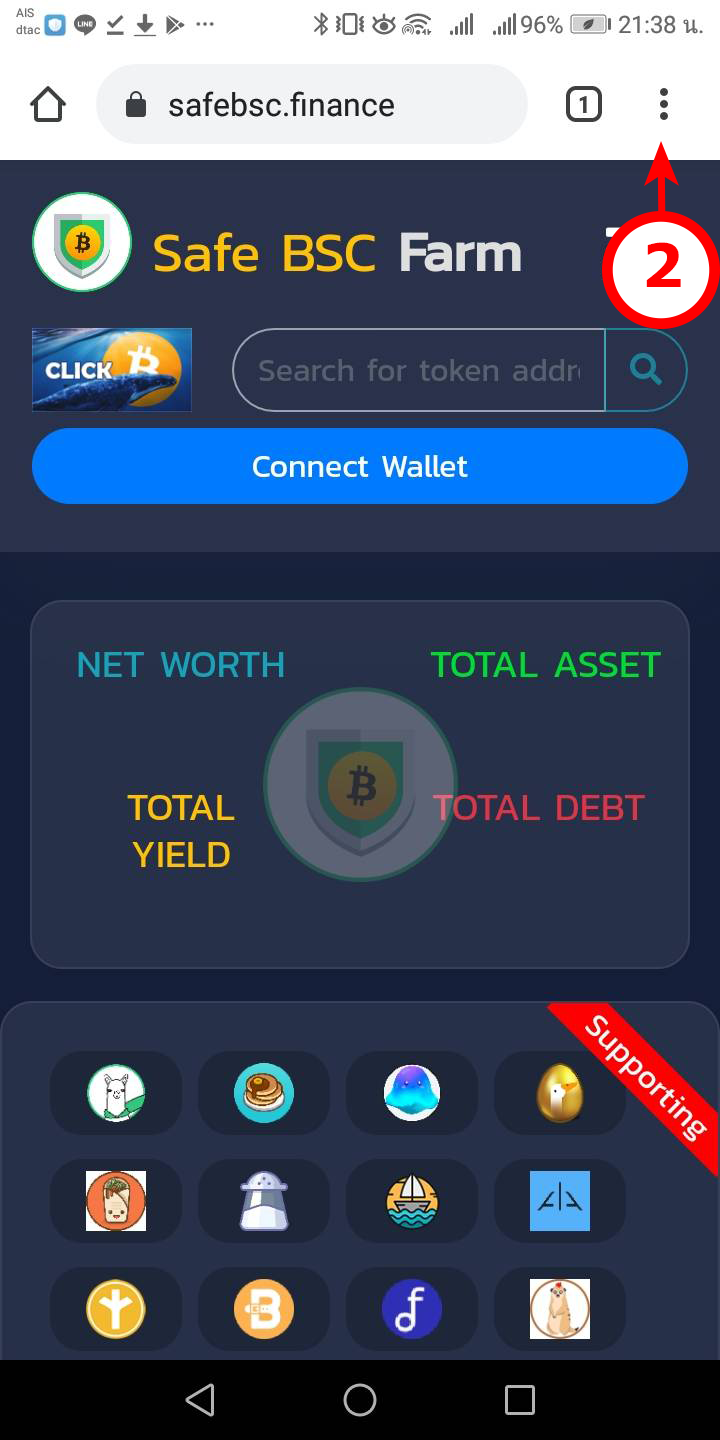Open the browser tab switcher

584,104
